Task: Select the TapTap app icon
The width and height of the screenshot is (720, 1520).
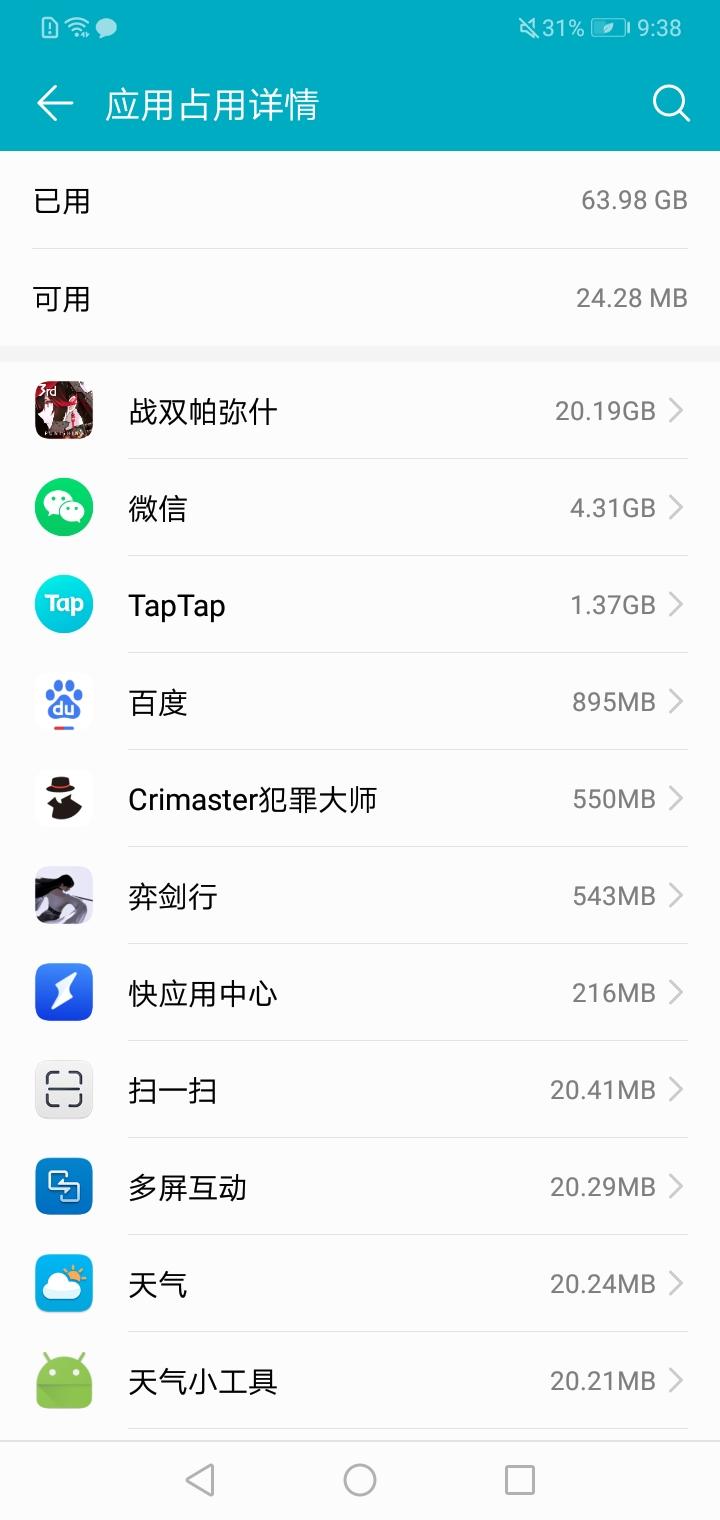Action: pyautogui.click(x=63, y=604)
